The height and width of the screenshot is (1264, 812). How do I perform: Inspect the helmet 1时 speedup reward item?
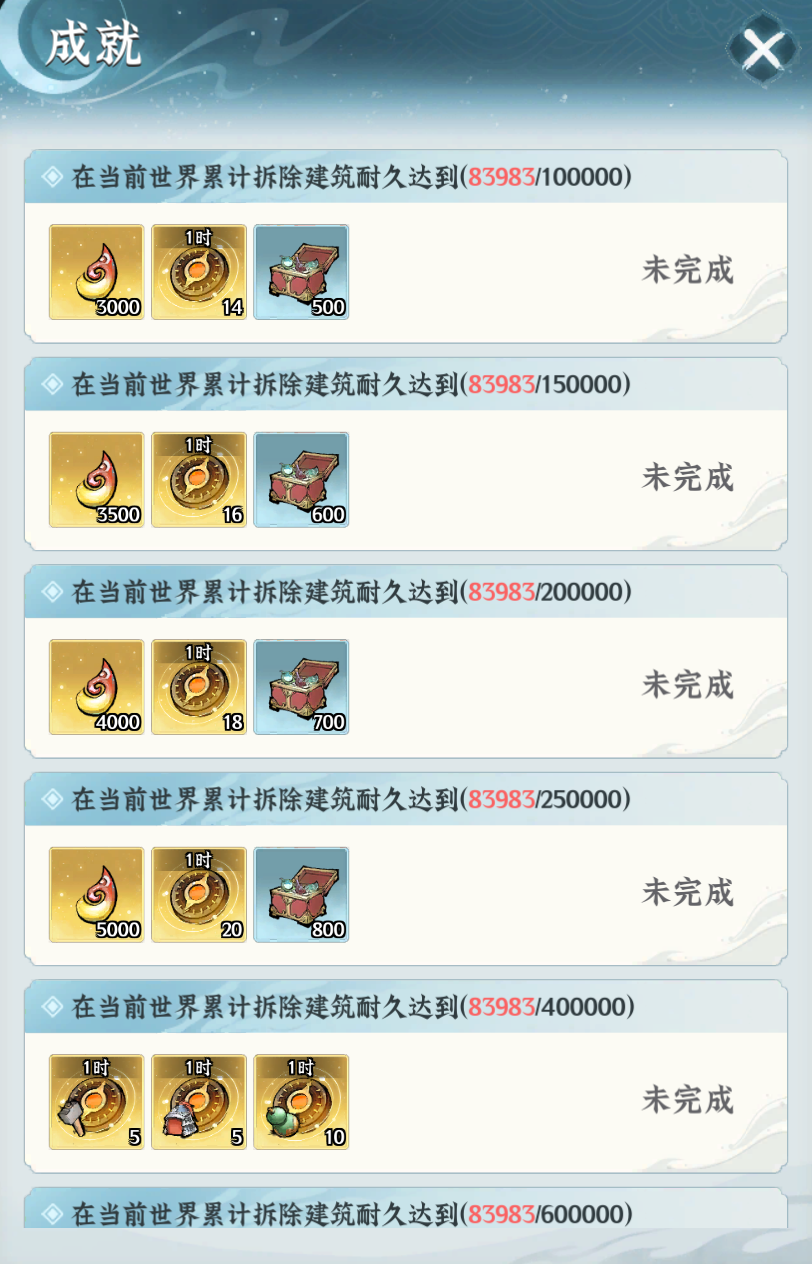198,1101
